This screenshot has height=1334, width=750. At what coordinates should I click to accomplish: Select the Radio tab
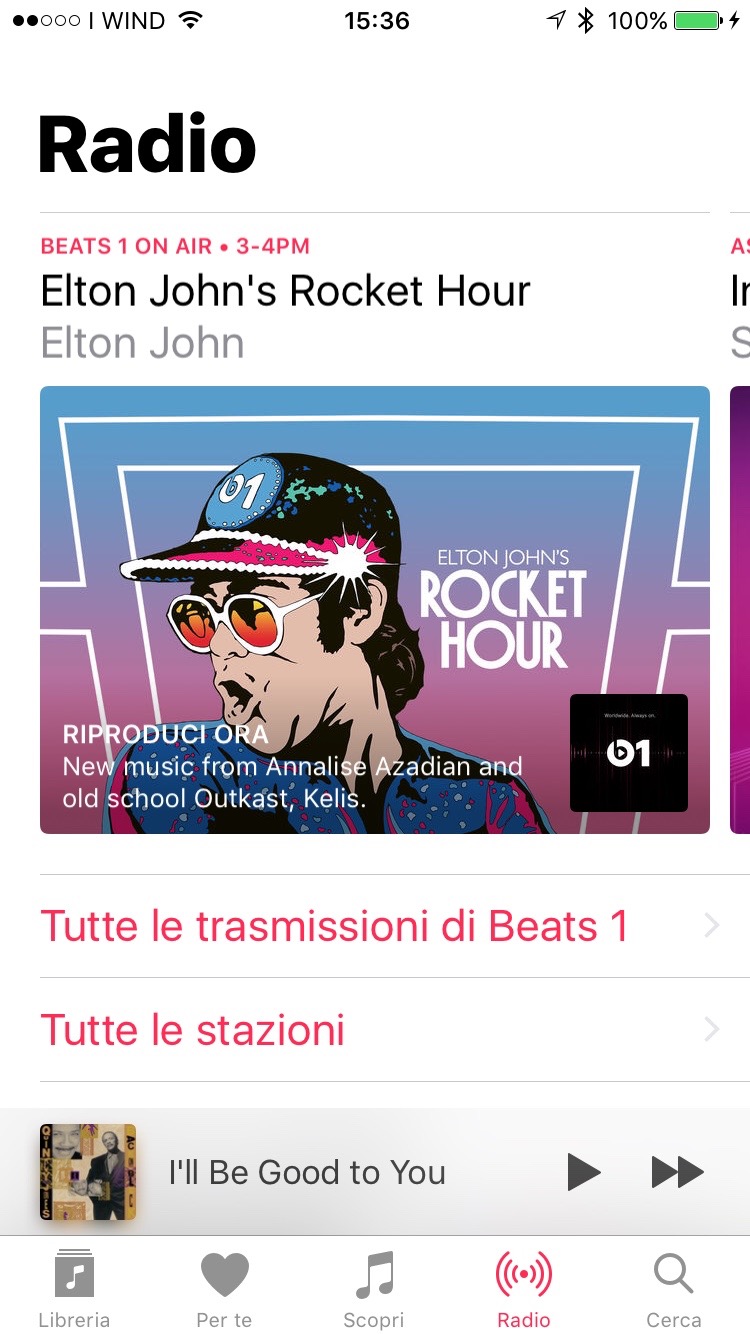(524, 1288)
